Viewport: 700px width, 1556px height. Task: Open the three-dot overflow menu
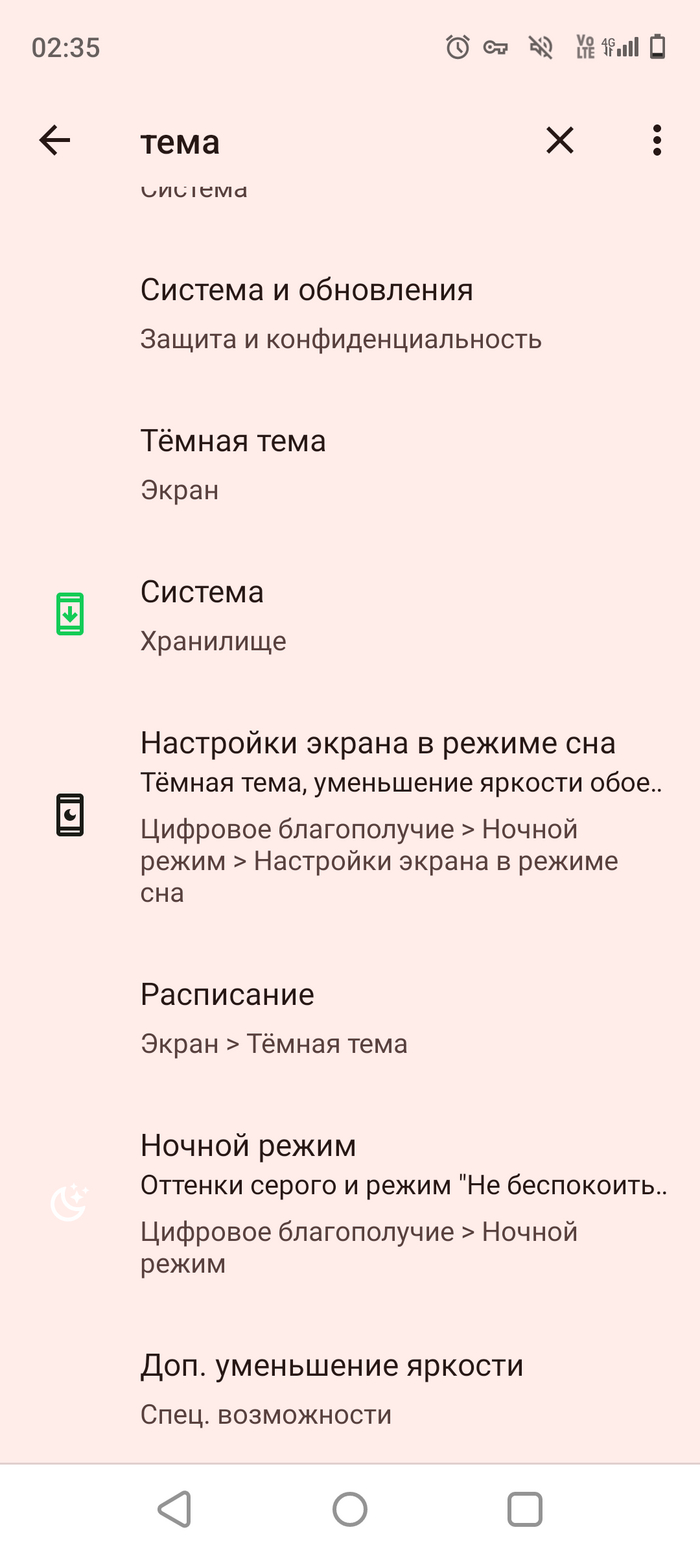click(656, 141)
